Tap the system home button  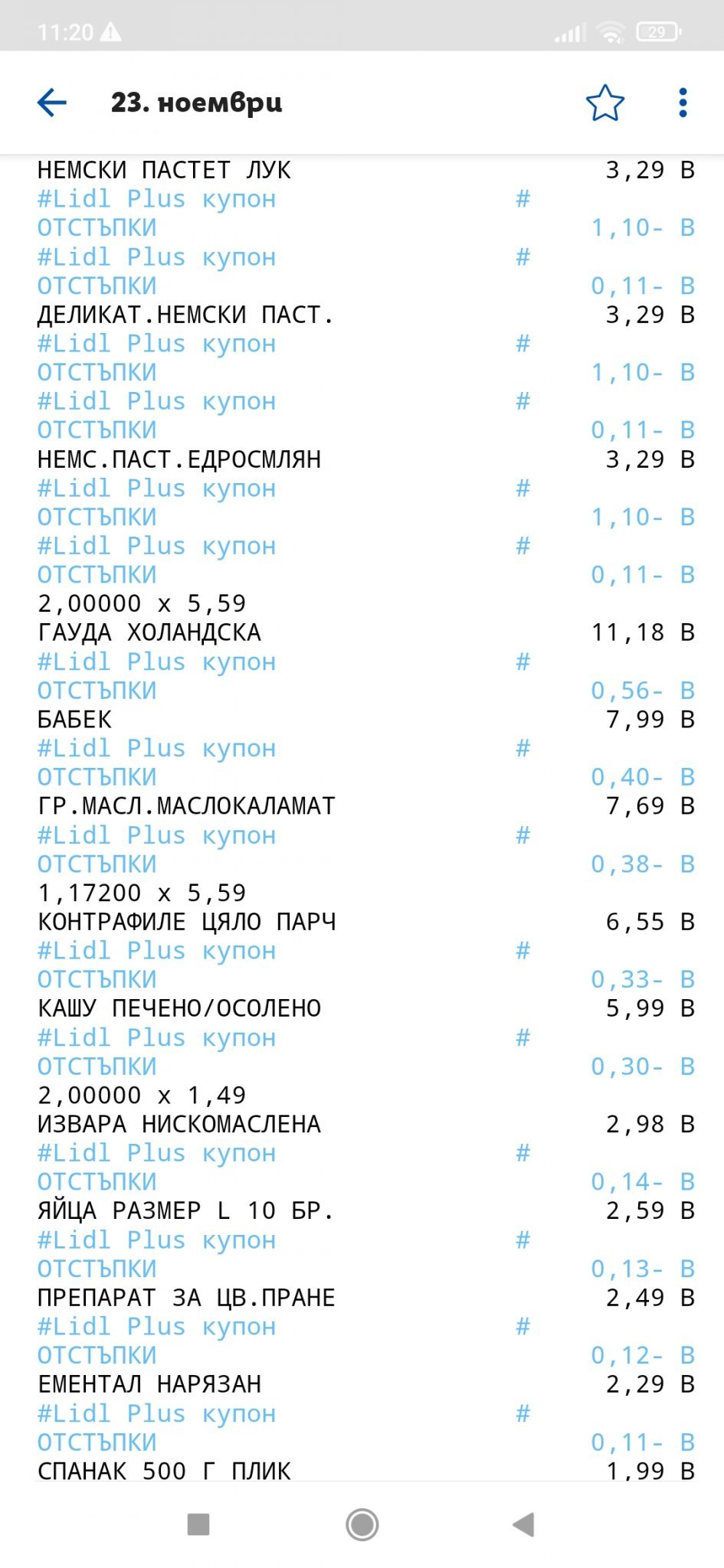pos(362,1524)
